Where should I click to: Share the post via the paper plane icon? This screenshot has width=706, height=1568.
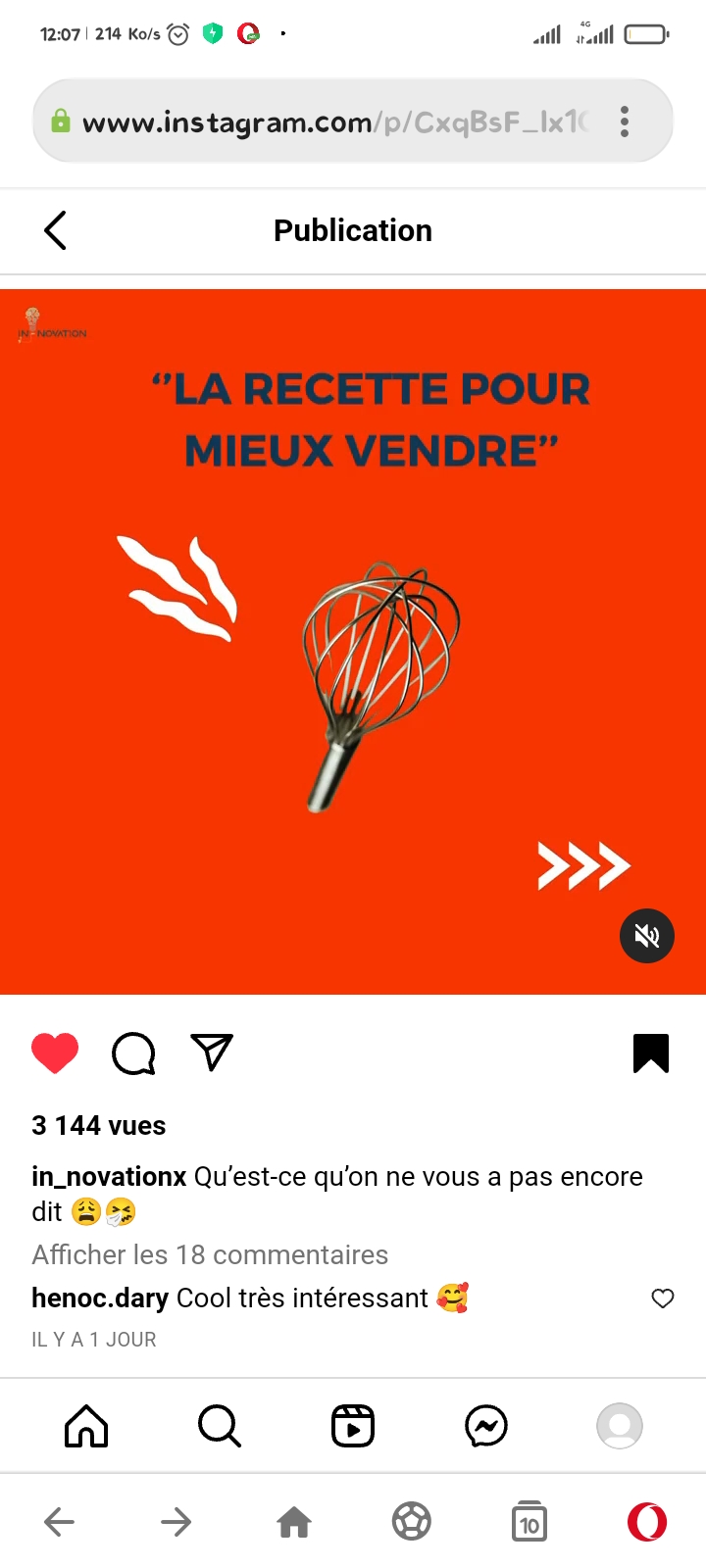212,1053
